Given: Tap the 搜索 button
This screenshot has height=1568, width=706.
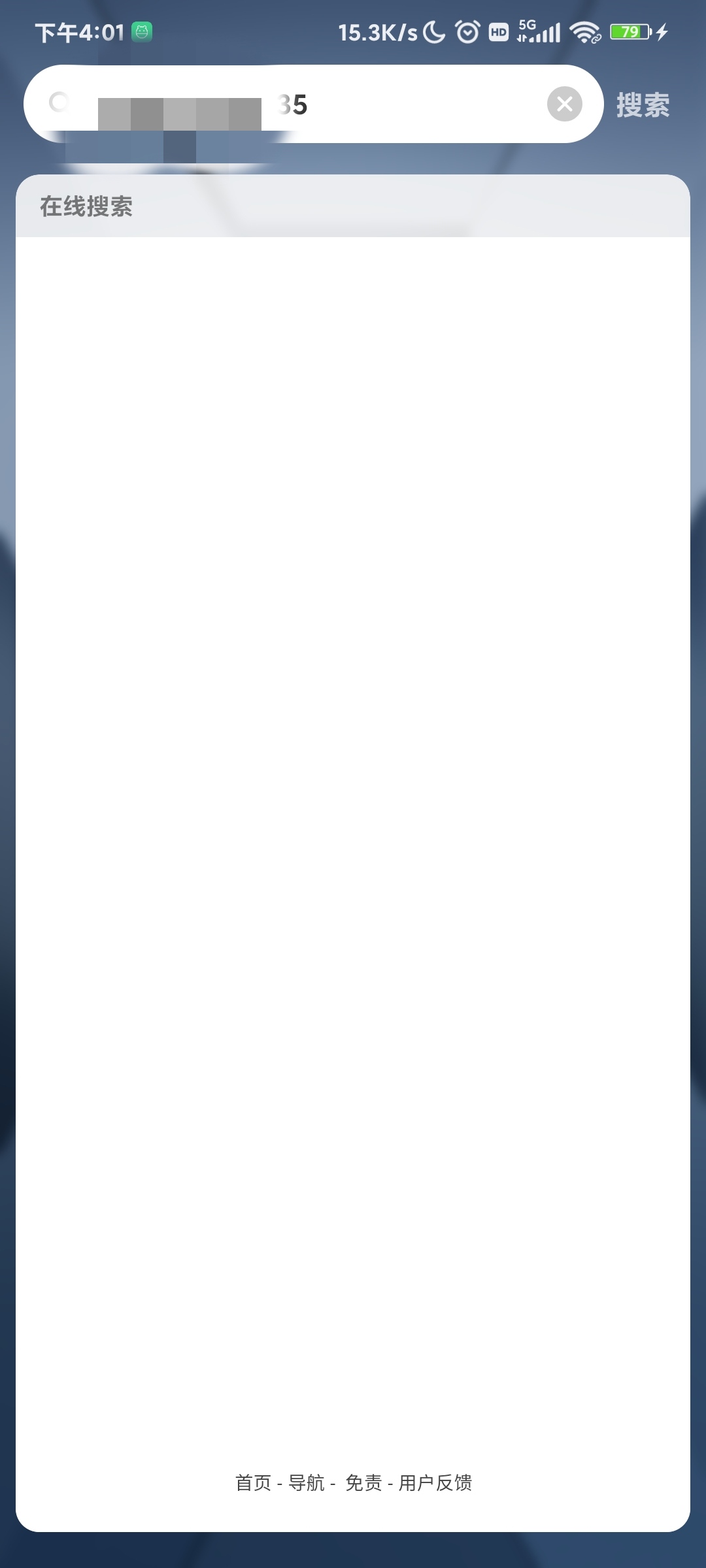Looking at the screenshot, I should click(643, 105).
